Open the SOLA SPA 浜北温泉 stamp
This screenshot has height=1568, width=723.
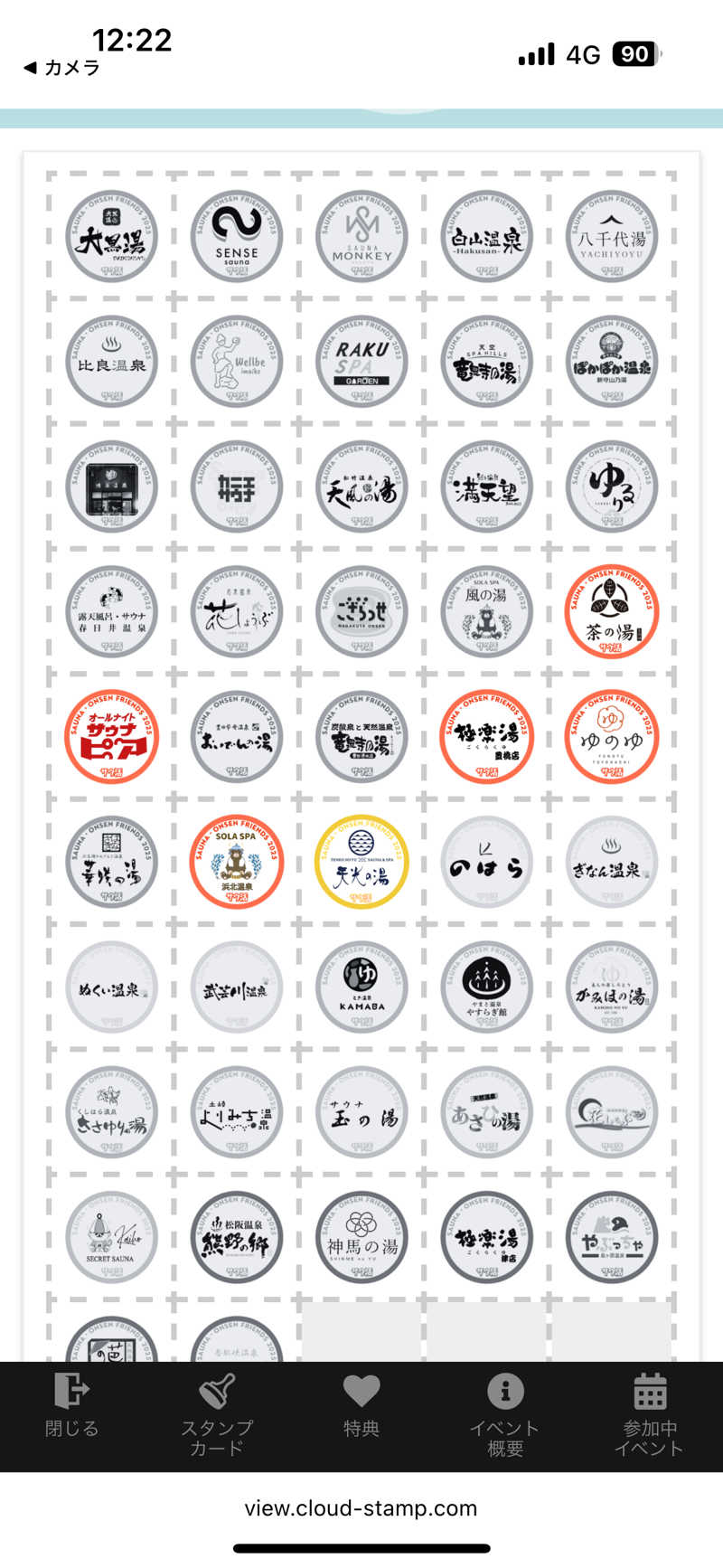tap(237, 862)
